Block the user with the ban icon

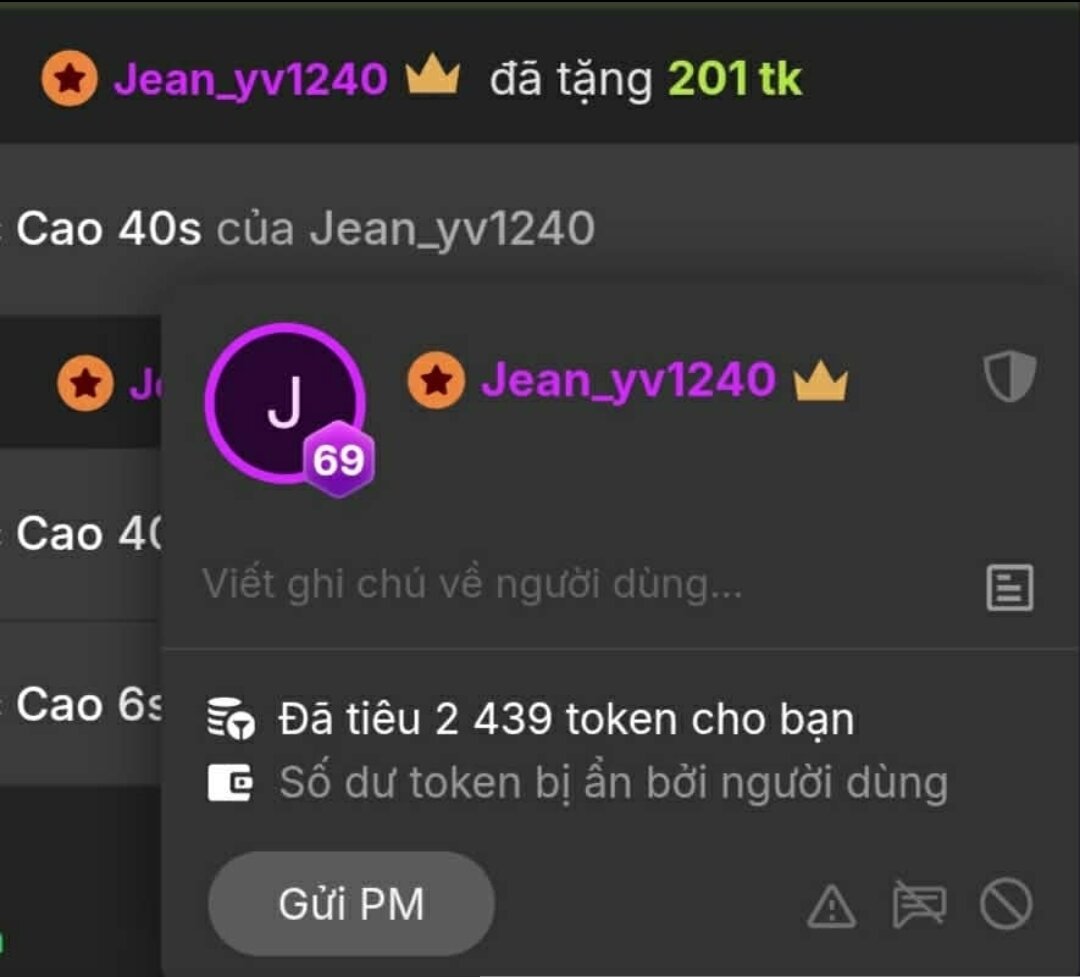point(1006,906)
